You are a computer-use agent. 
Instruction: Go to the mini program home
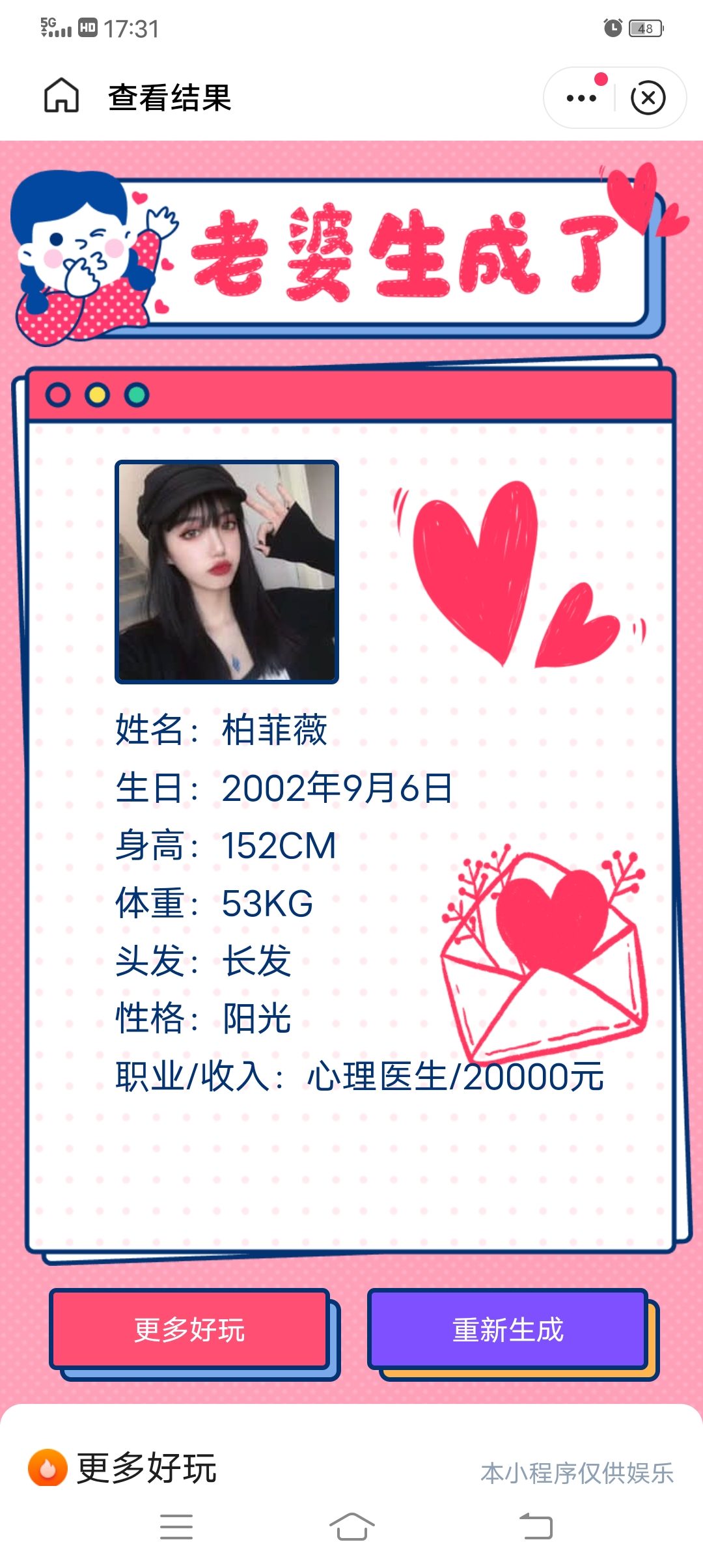pyautogui.click(x=61, y=96)
